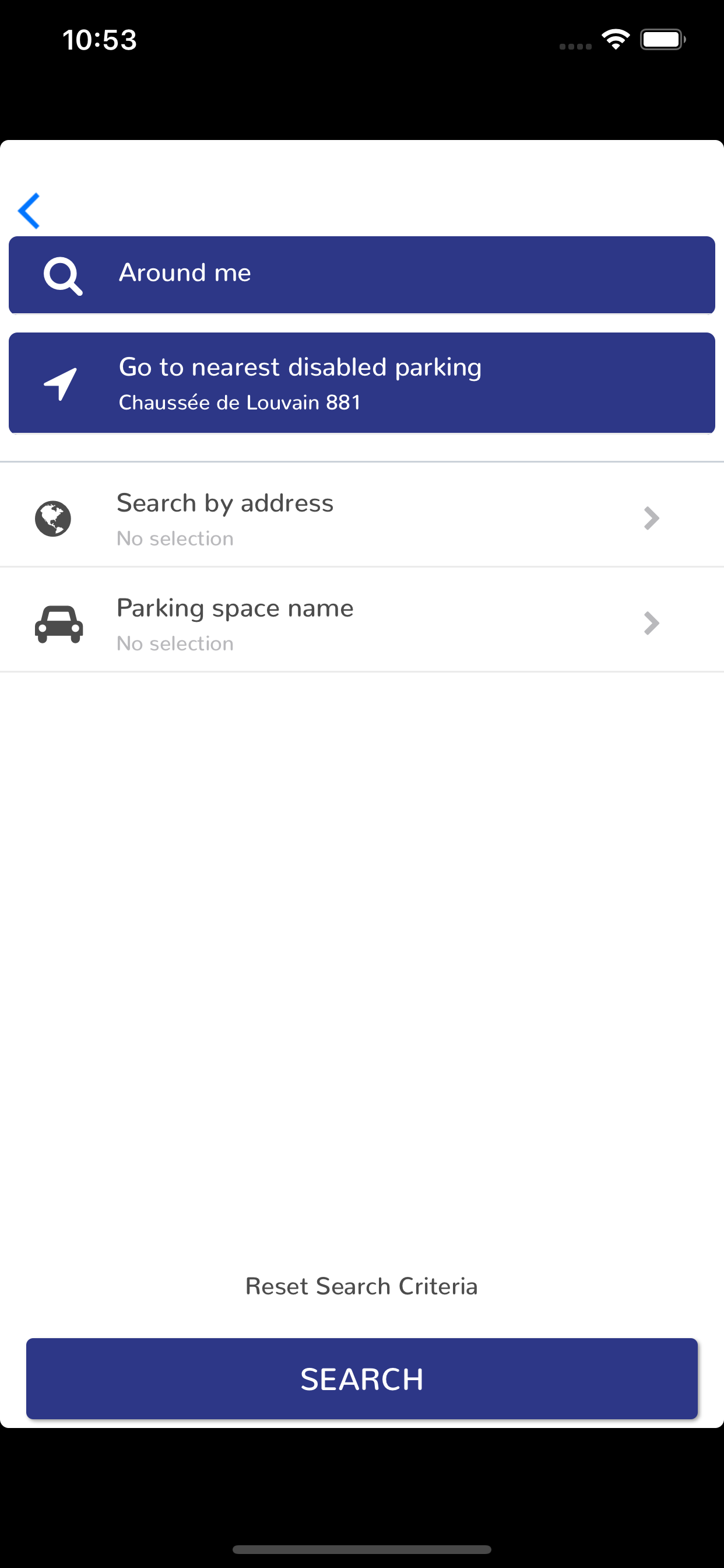Click the globe icon beside Search by address
Screen dimensions: 724x1568
click(x=54, y=519)
